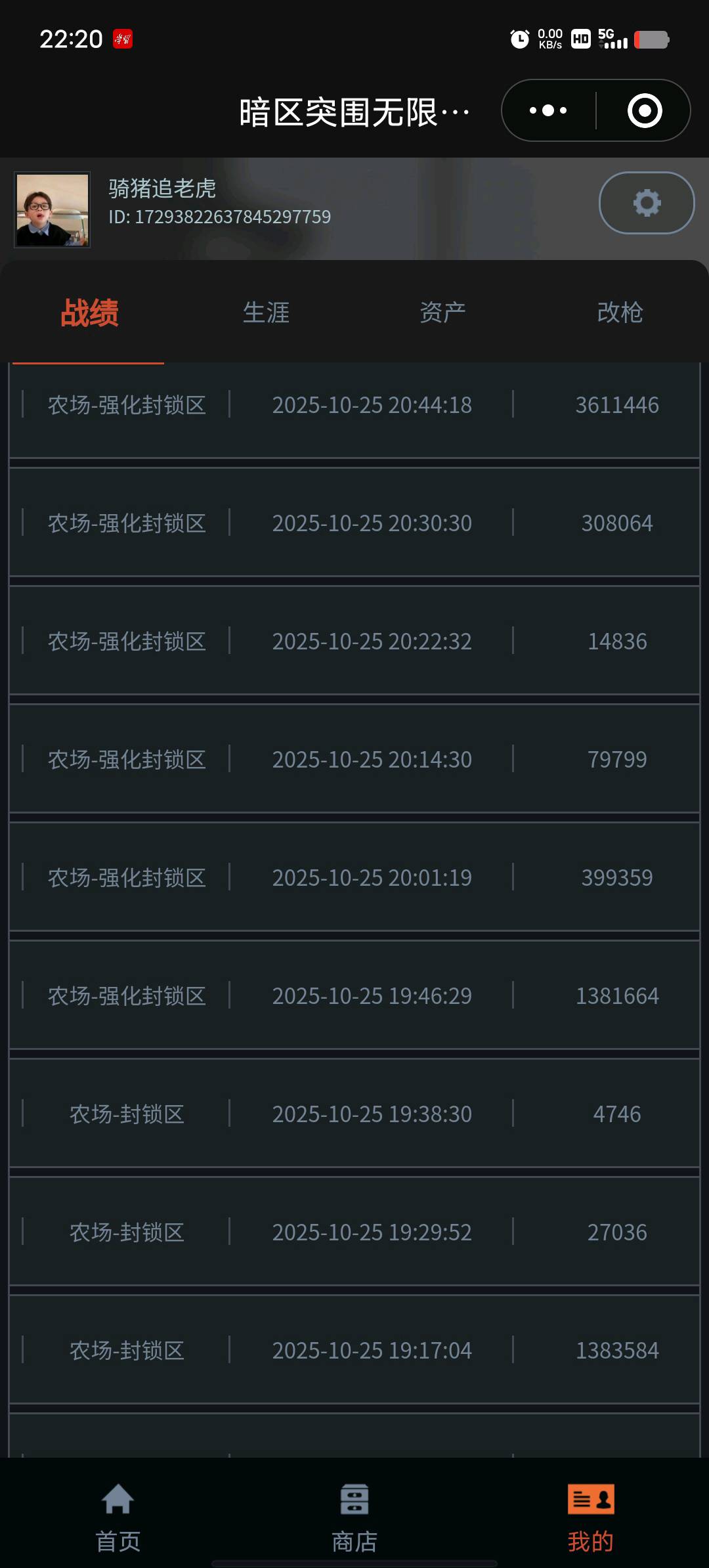Switch to the 资产 tab
709x1568 pixels.
(443, 313)
